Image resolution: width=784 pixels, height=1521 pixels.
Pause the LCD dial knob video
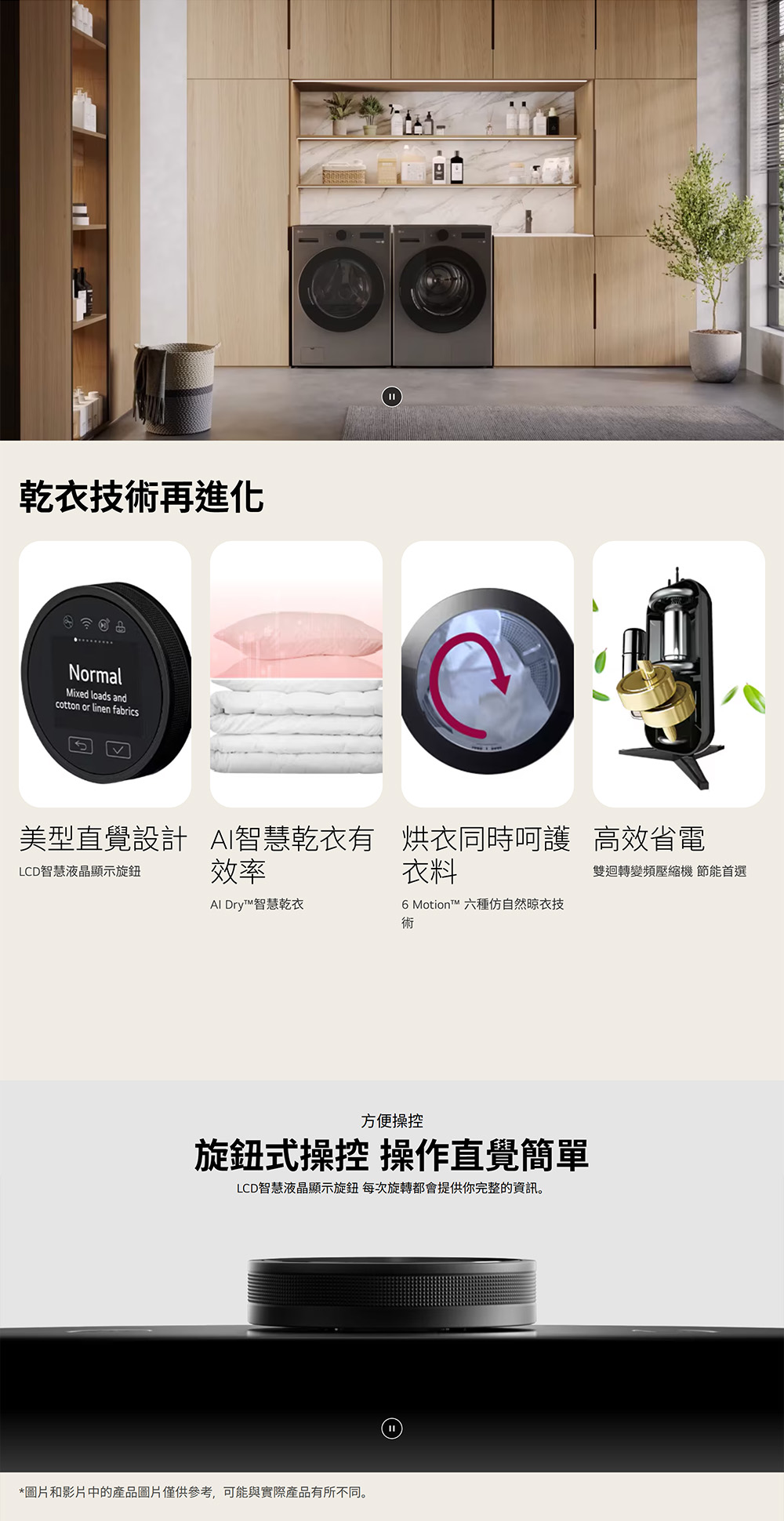[x=392, y=1428]
